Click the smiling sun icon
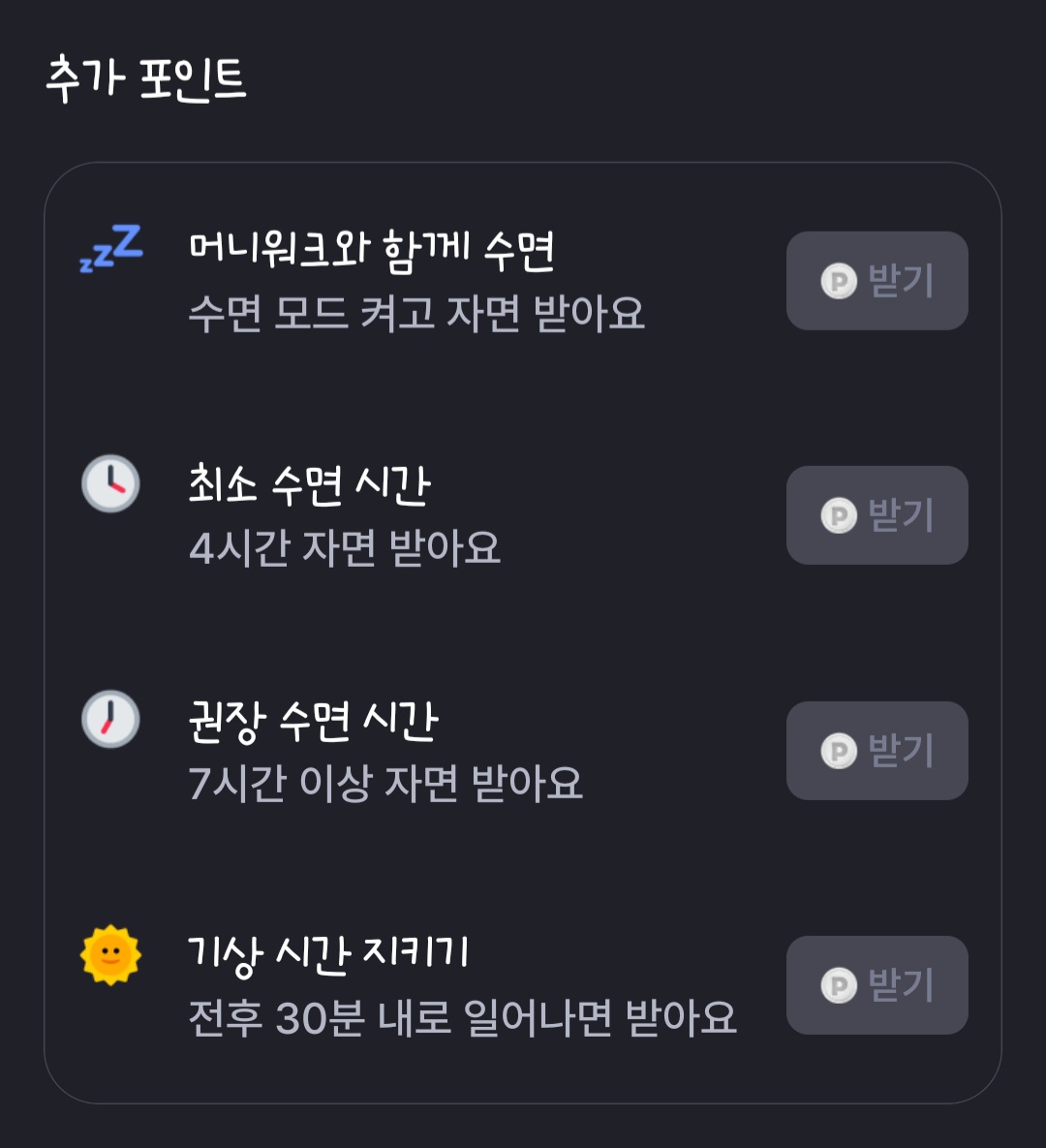1046x1148 pixels. coord(109,954)
